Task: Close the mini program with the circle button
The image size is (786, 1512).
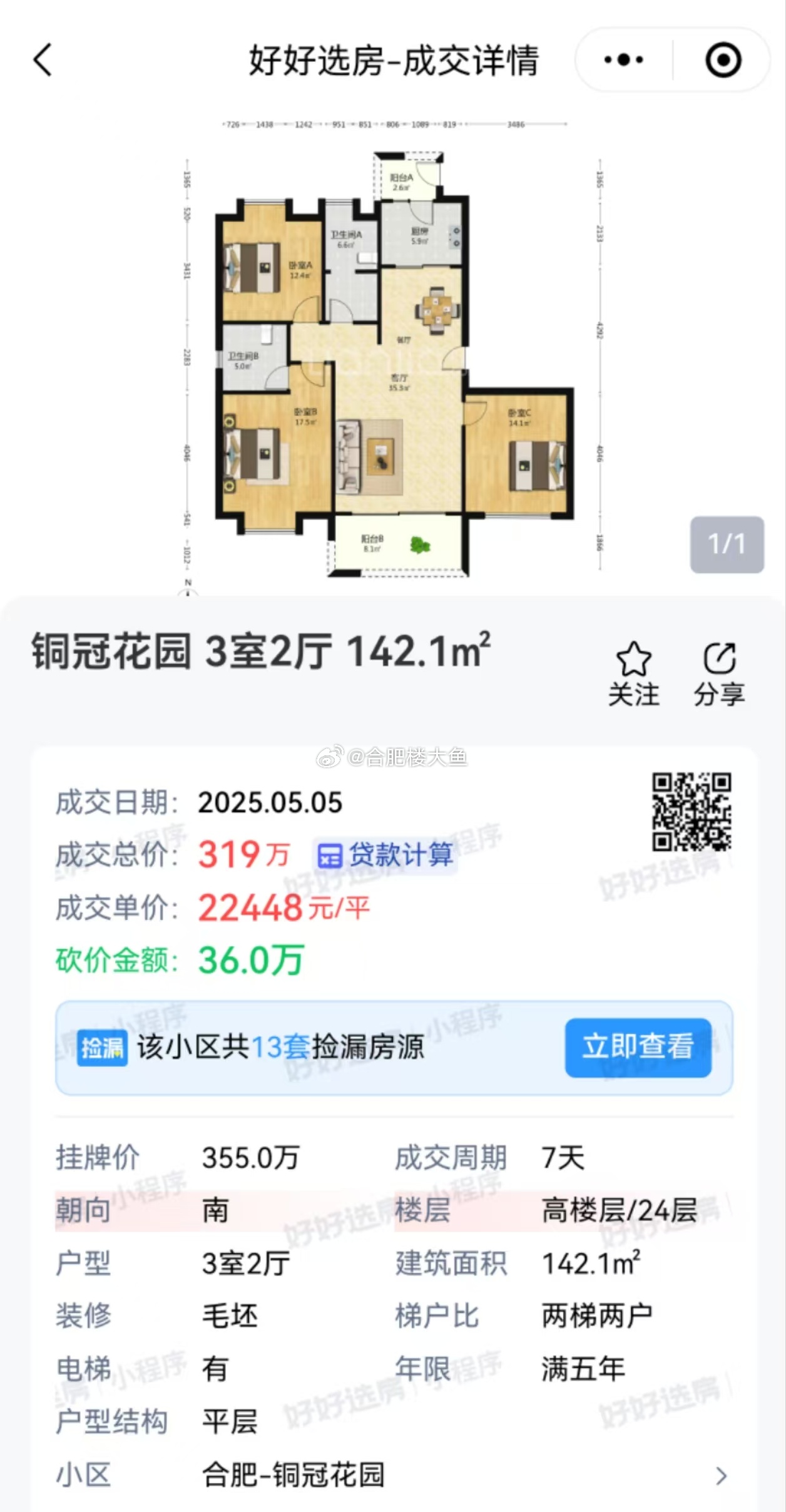Action: click(x=723, y=60)
